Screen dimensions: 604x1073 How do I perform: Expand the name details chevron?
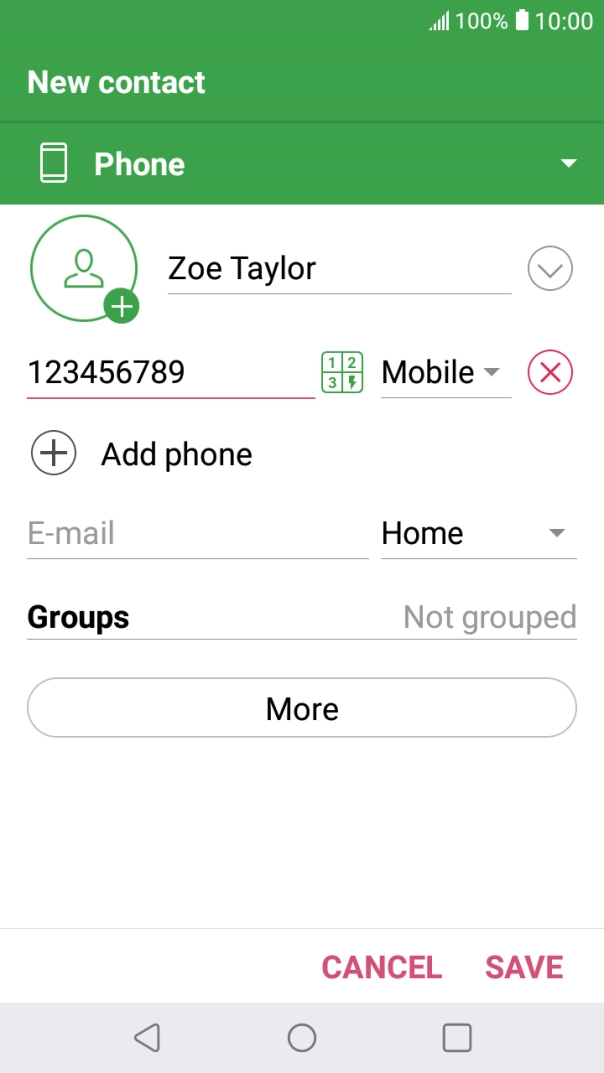(550, 269)
